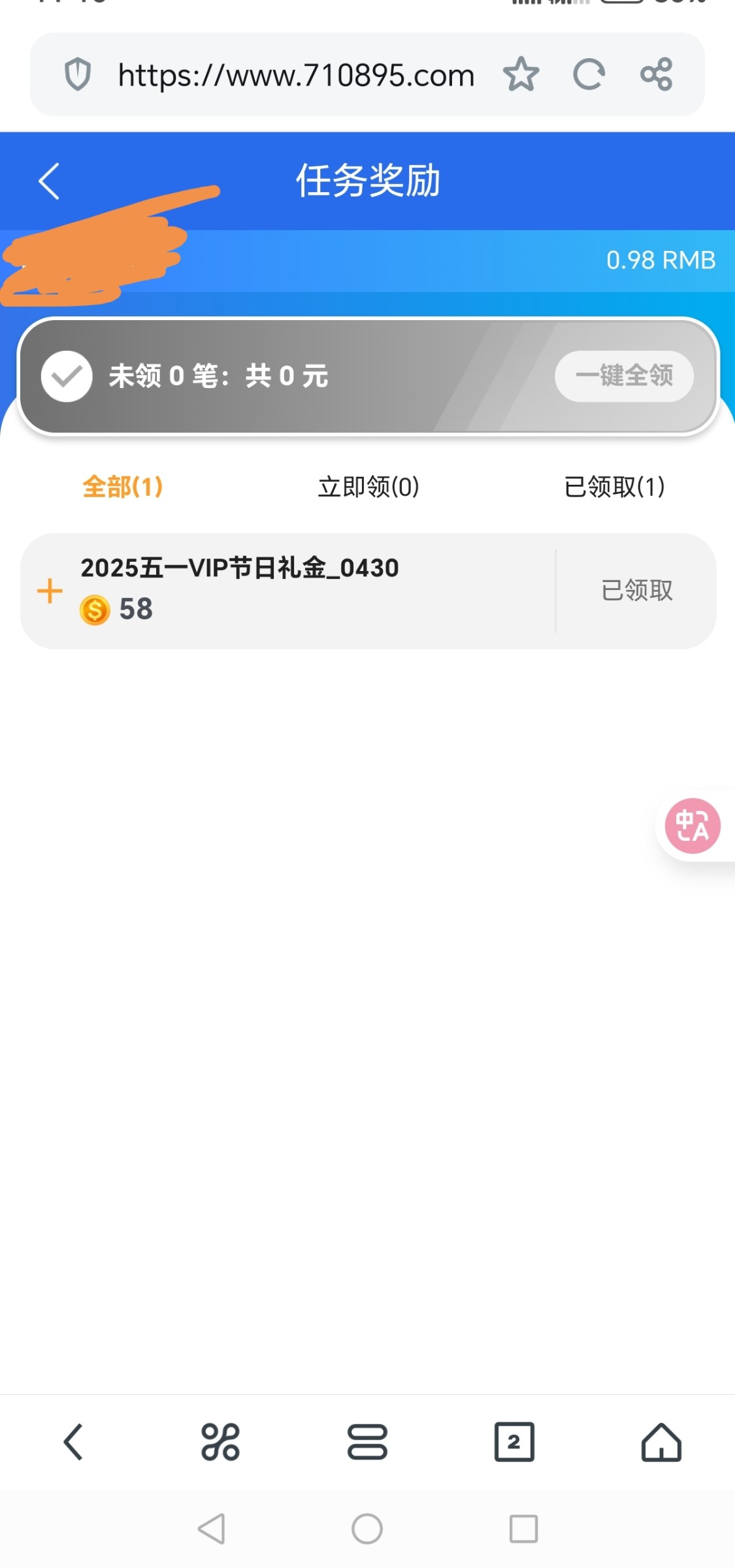Open the browser's four-circle shortcuts icon
Viewport: 735px width, 1568px height.
[220, 1441]
